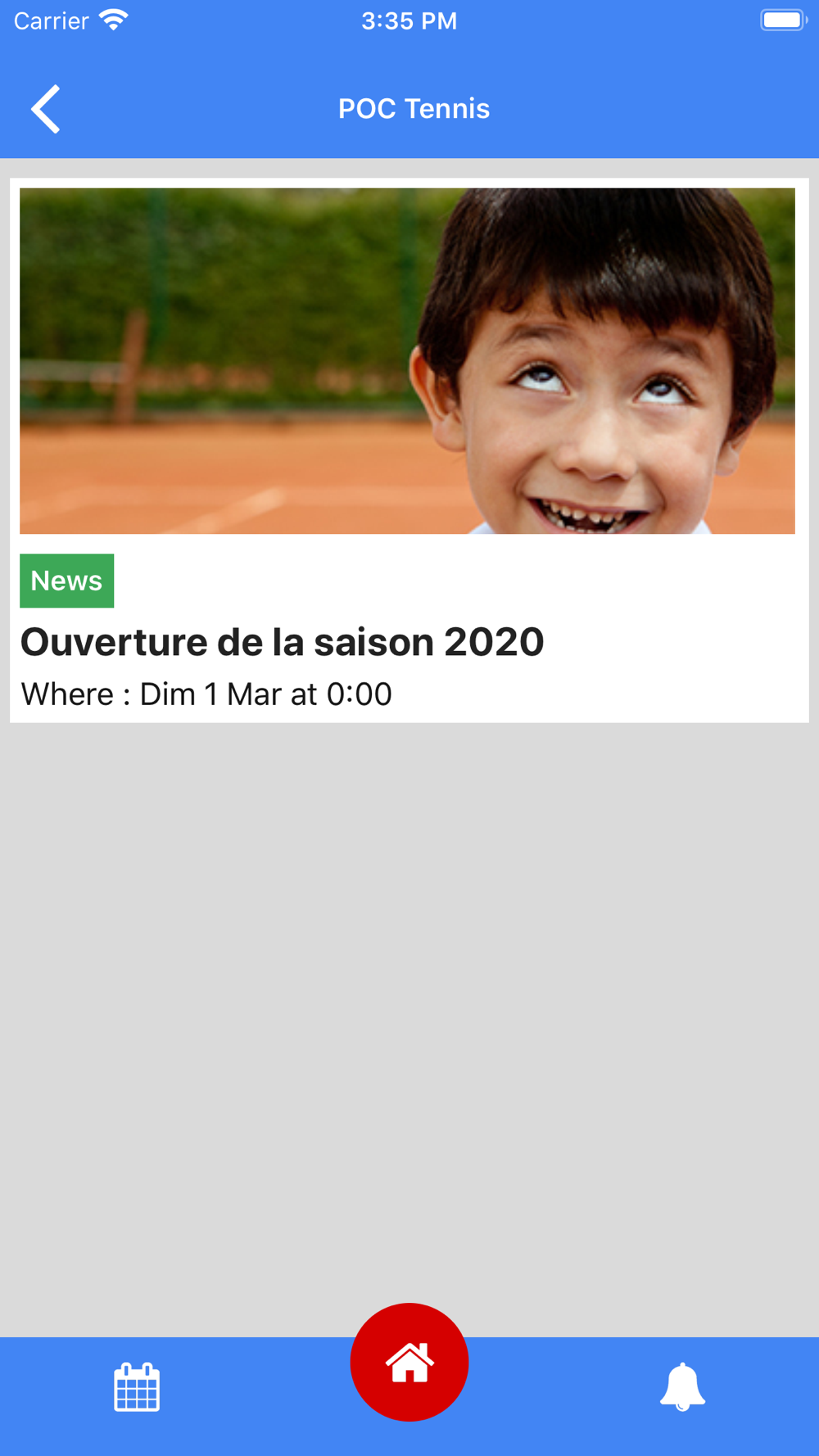Open the notifications bell
The width and height of the screenshot is (819, 1456).
click(x=682, y=1387)
